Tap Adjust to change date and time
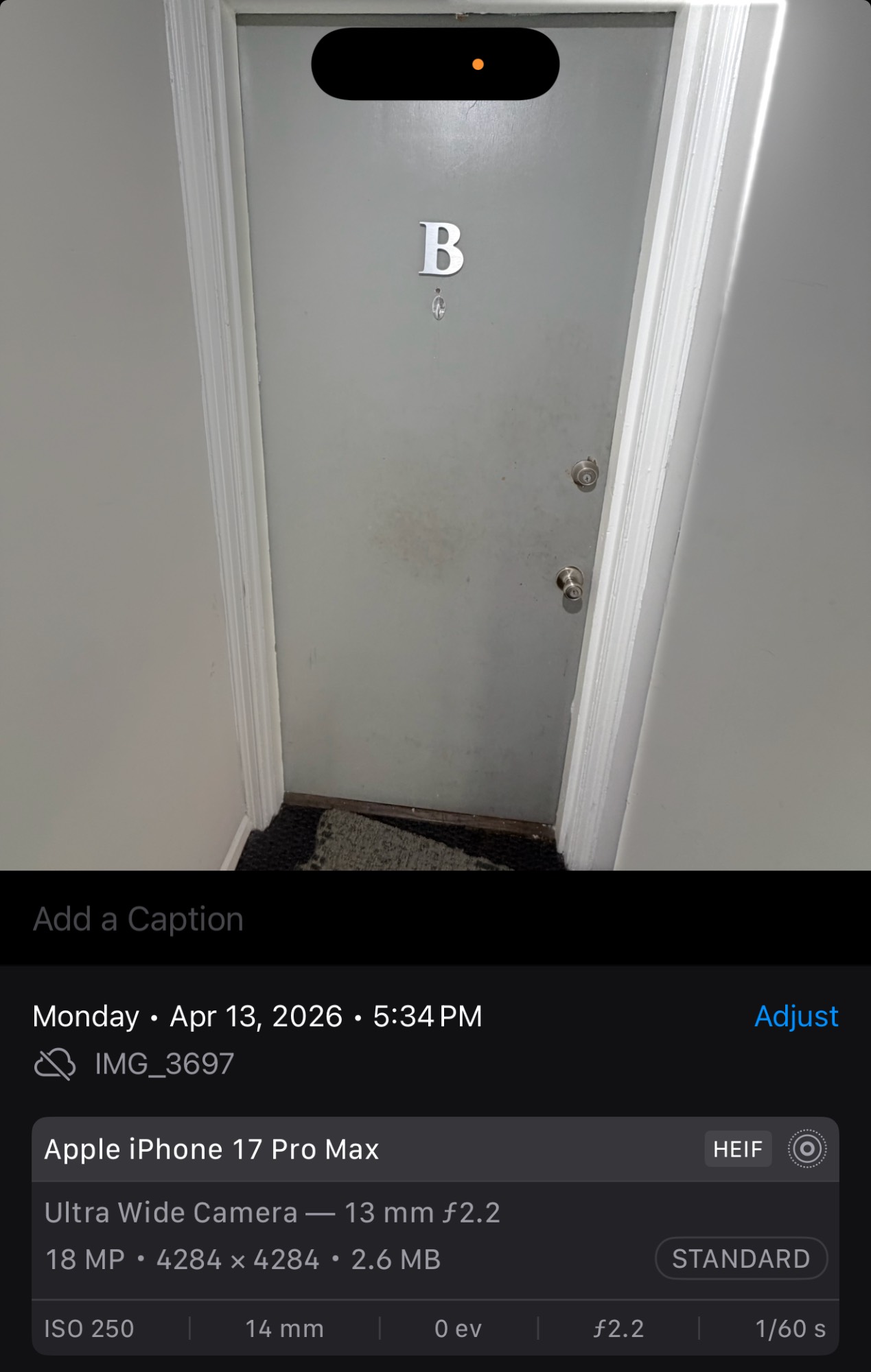 [795, 1016]
